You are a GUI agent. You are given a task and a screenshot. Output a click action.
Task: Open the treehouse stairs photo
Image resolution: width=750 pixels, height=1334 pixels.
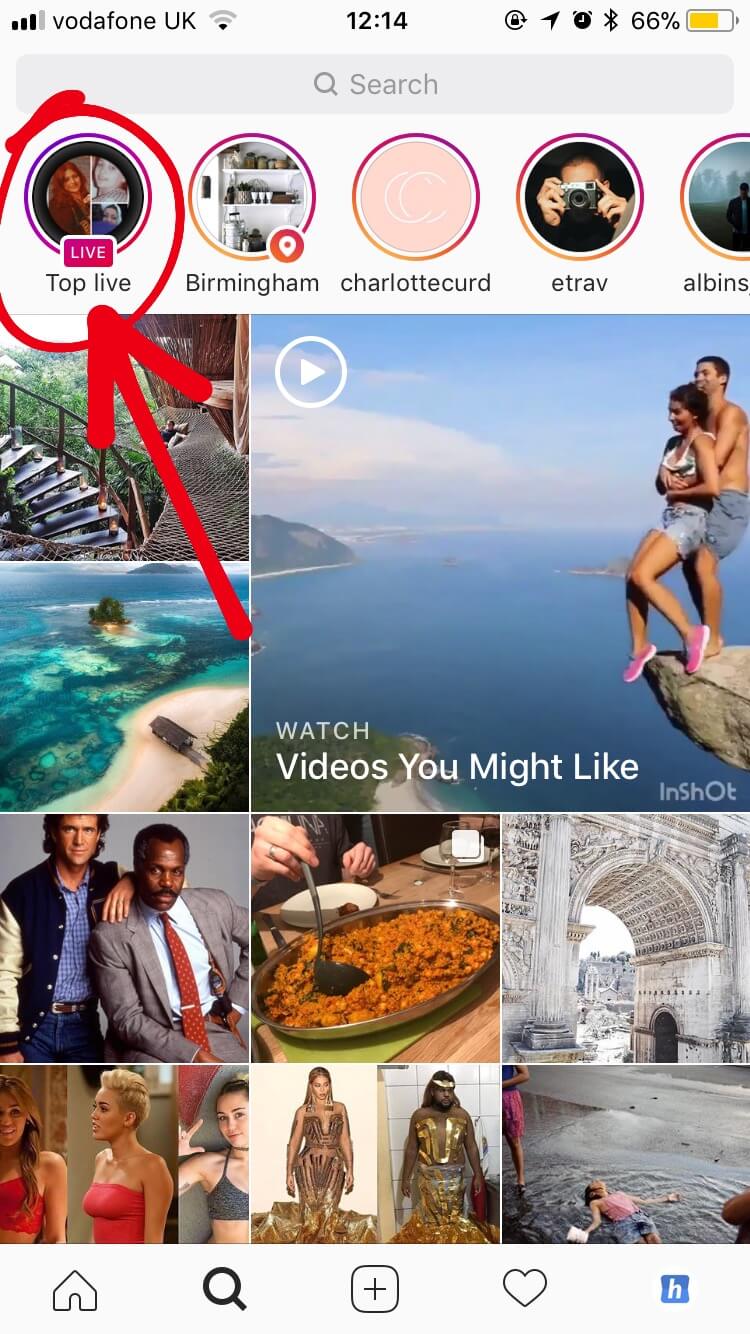(124, 438)
